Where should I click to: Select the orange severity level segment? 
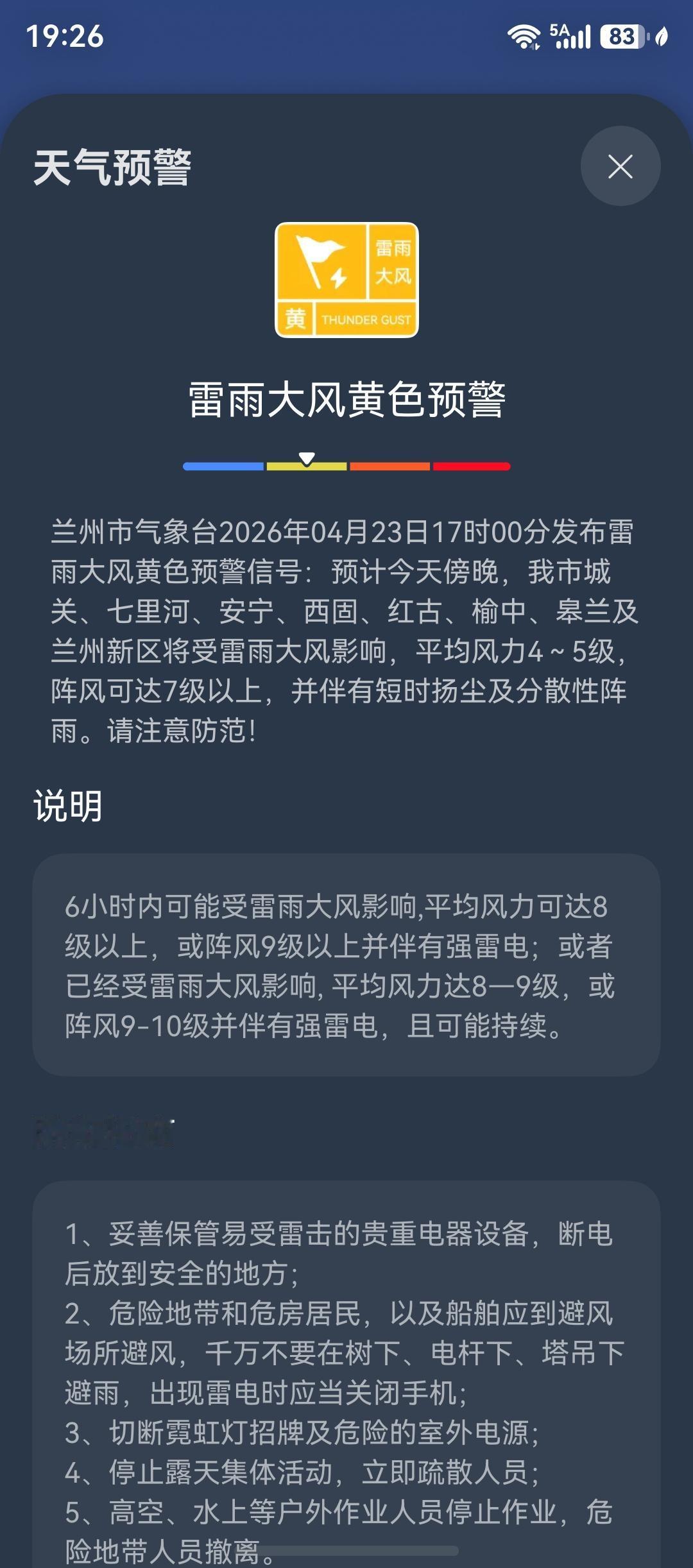[388, 466]
